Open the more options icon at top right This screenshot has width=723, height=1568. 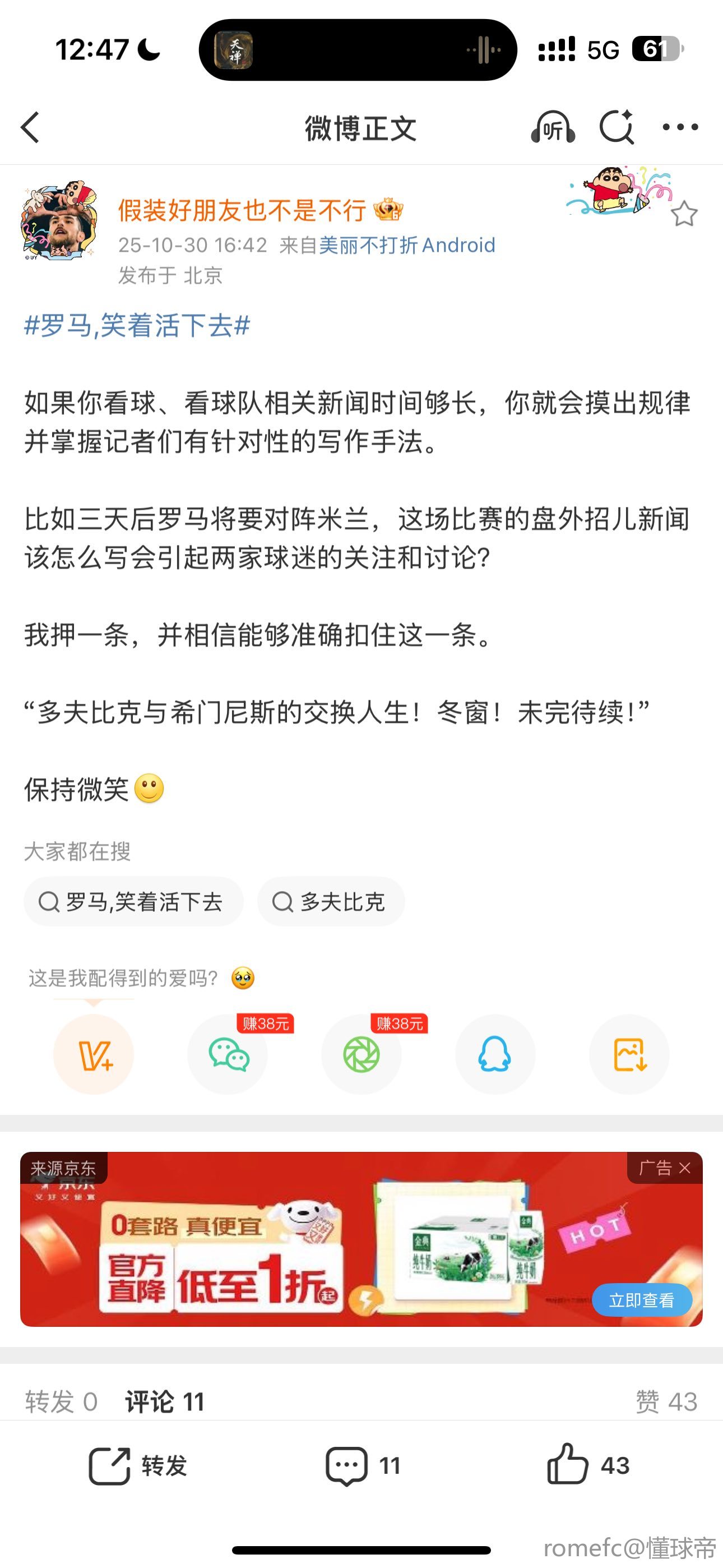(681, 128)
